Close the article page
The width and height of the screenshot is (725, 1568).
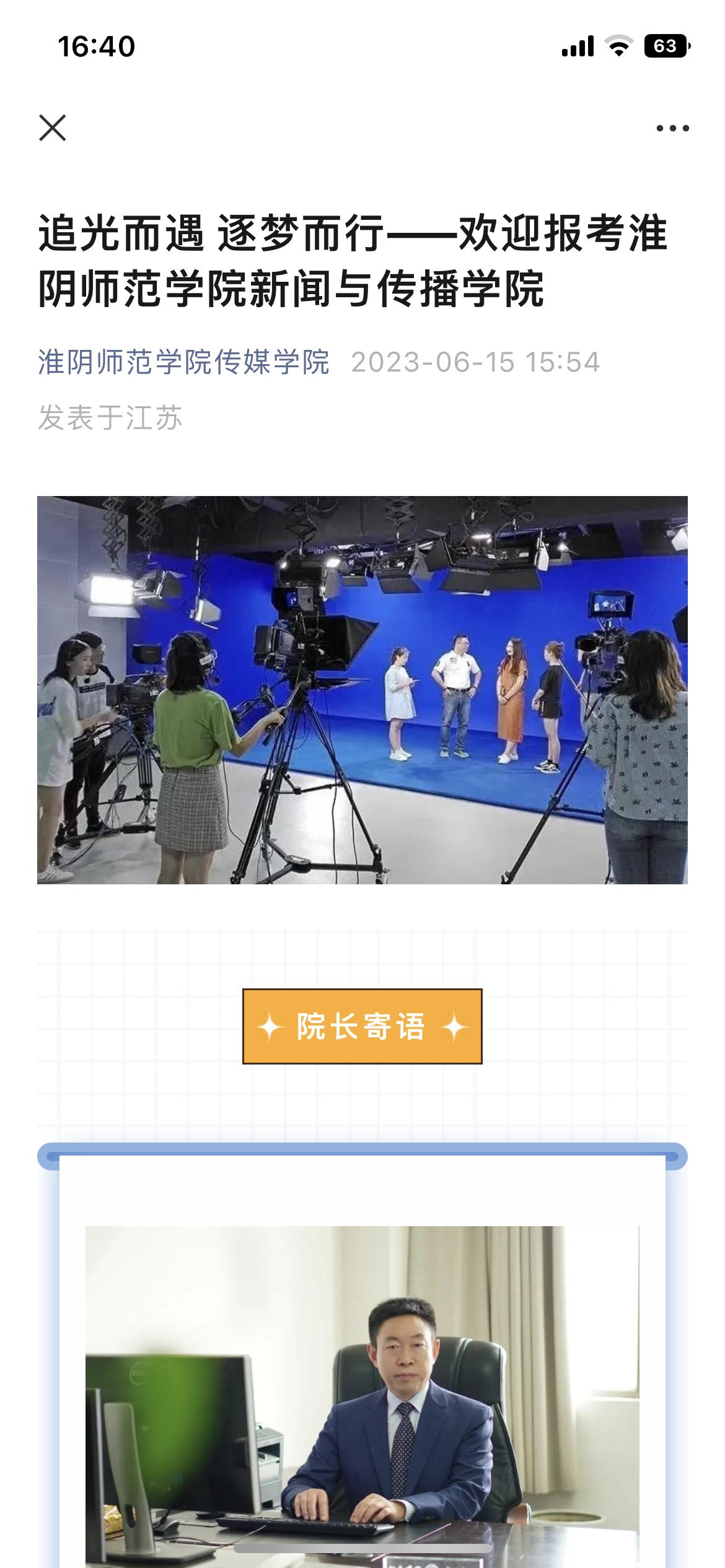pos(53,128)
